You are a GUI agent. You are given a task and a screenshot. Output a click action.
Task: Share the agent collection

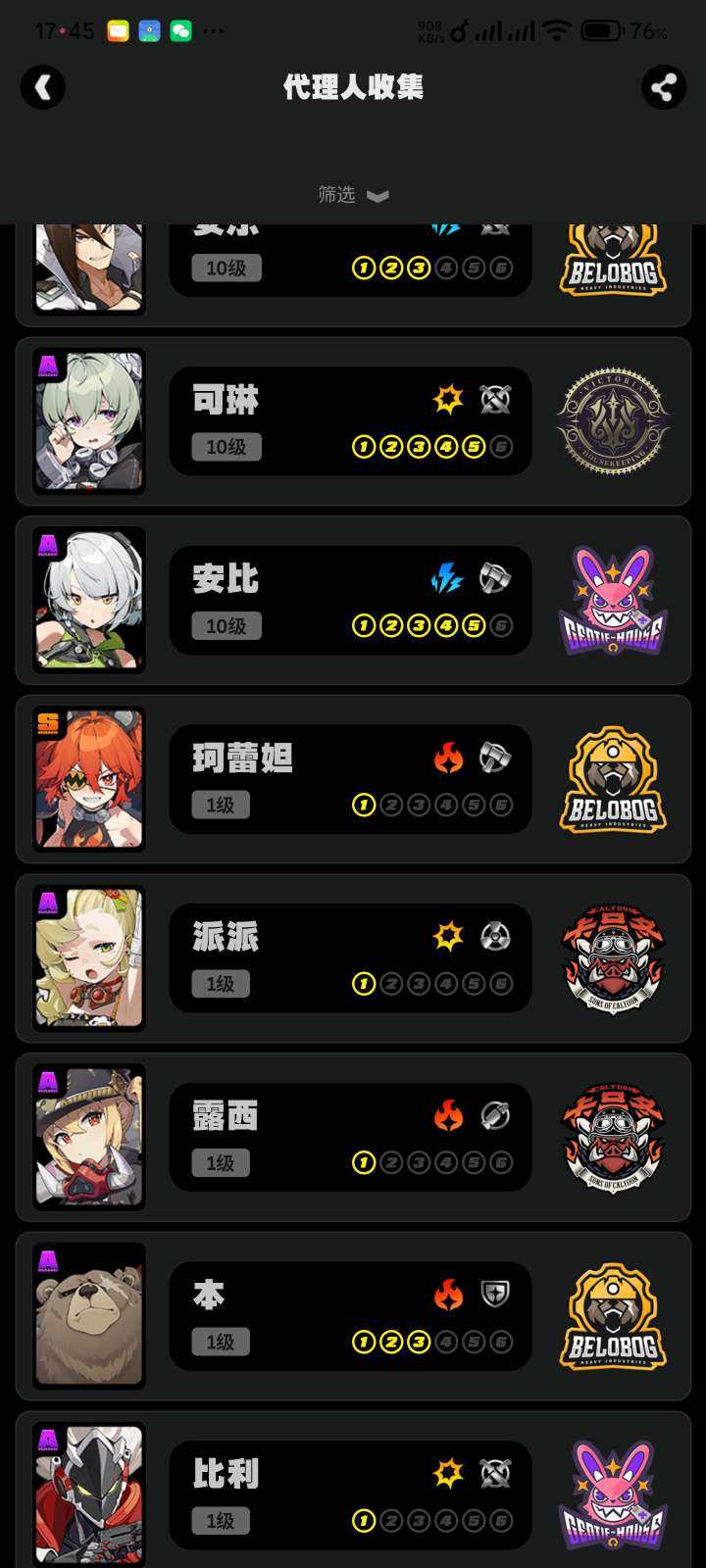[664, 87]
